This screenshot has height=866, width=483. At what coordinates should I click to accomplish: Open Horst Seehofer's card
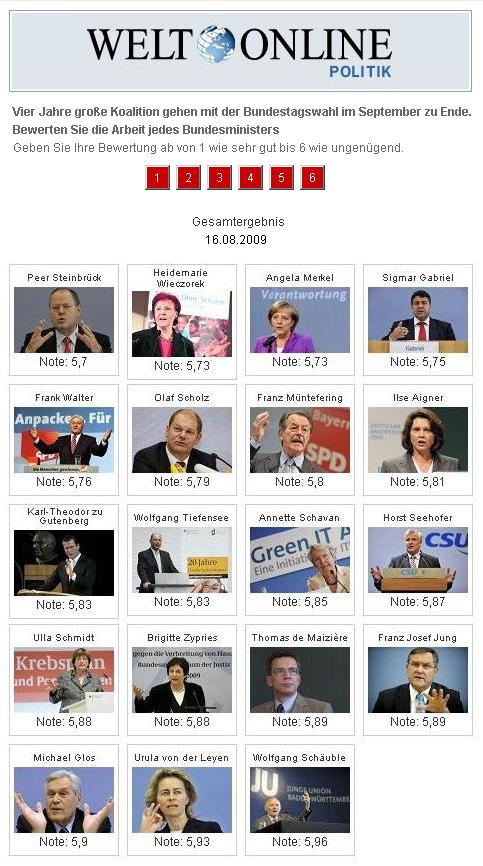point(418,559)
